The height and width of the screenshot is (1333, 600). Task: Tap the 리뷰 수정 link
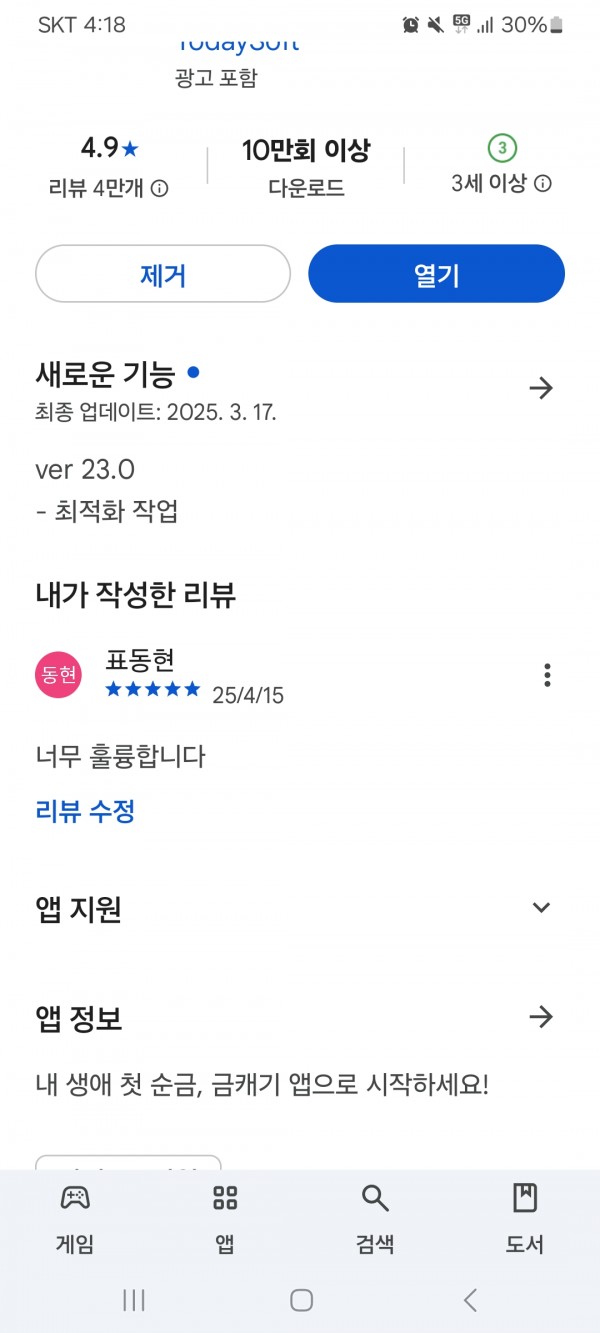85,811
